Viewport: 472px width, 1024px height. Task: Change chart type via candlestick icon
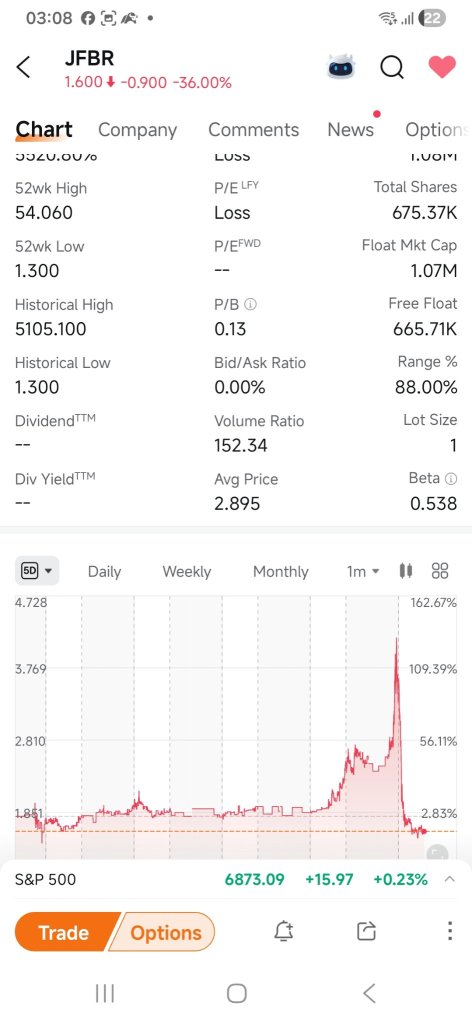[405, 571]
